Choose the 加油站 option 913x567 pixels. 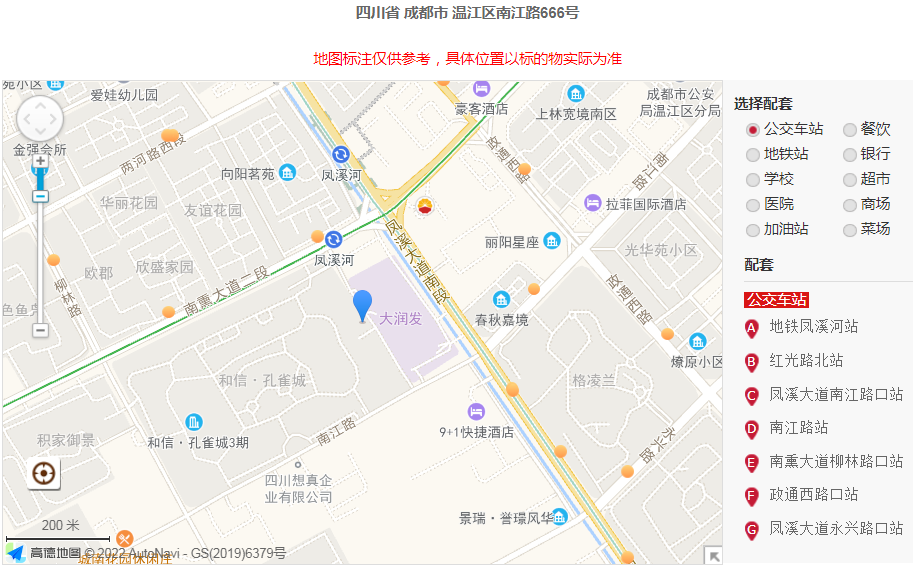[753, 230]
